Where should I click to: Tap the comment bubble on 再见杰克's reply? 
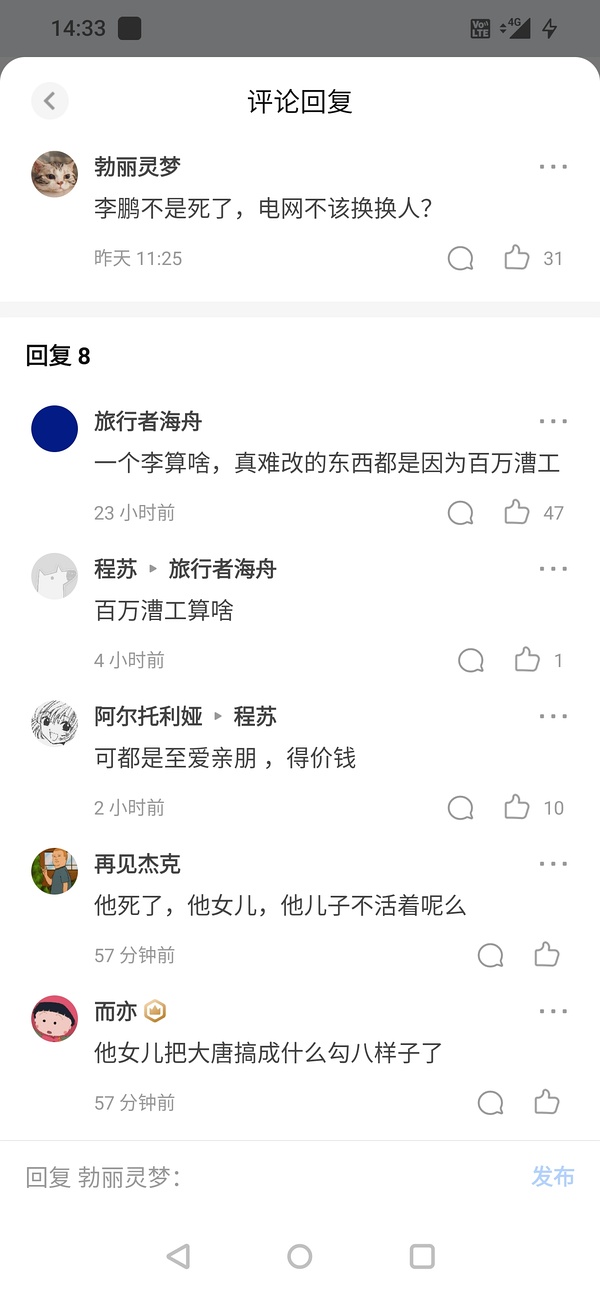490,955
